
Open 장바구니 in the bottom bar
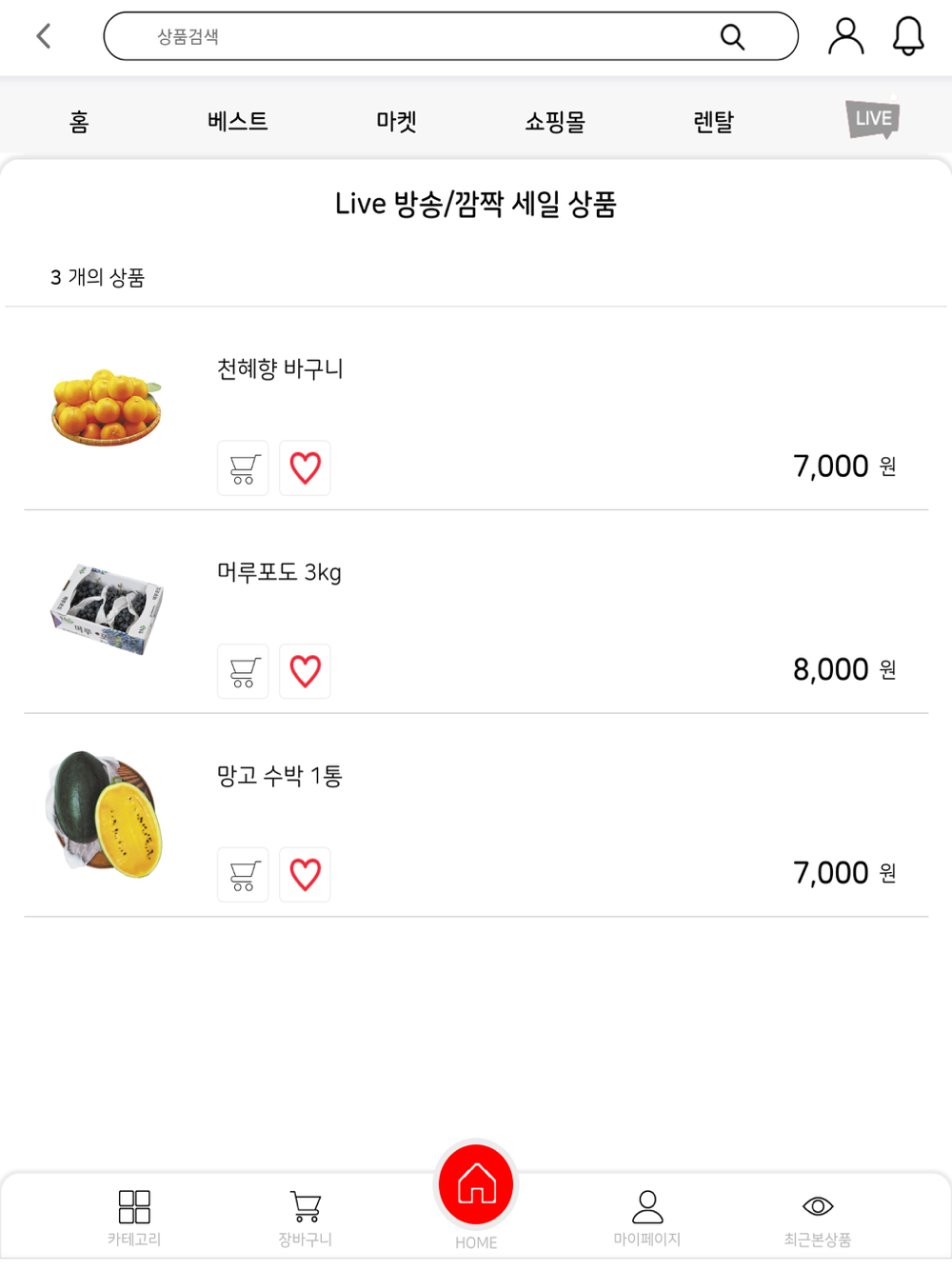[x=305, y=1217]
